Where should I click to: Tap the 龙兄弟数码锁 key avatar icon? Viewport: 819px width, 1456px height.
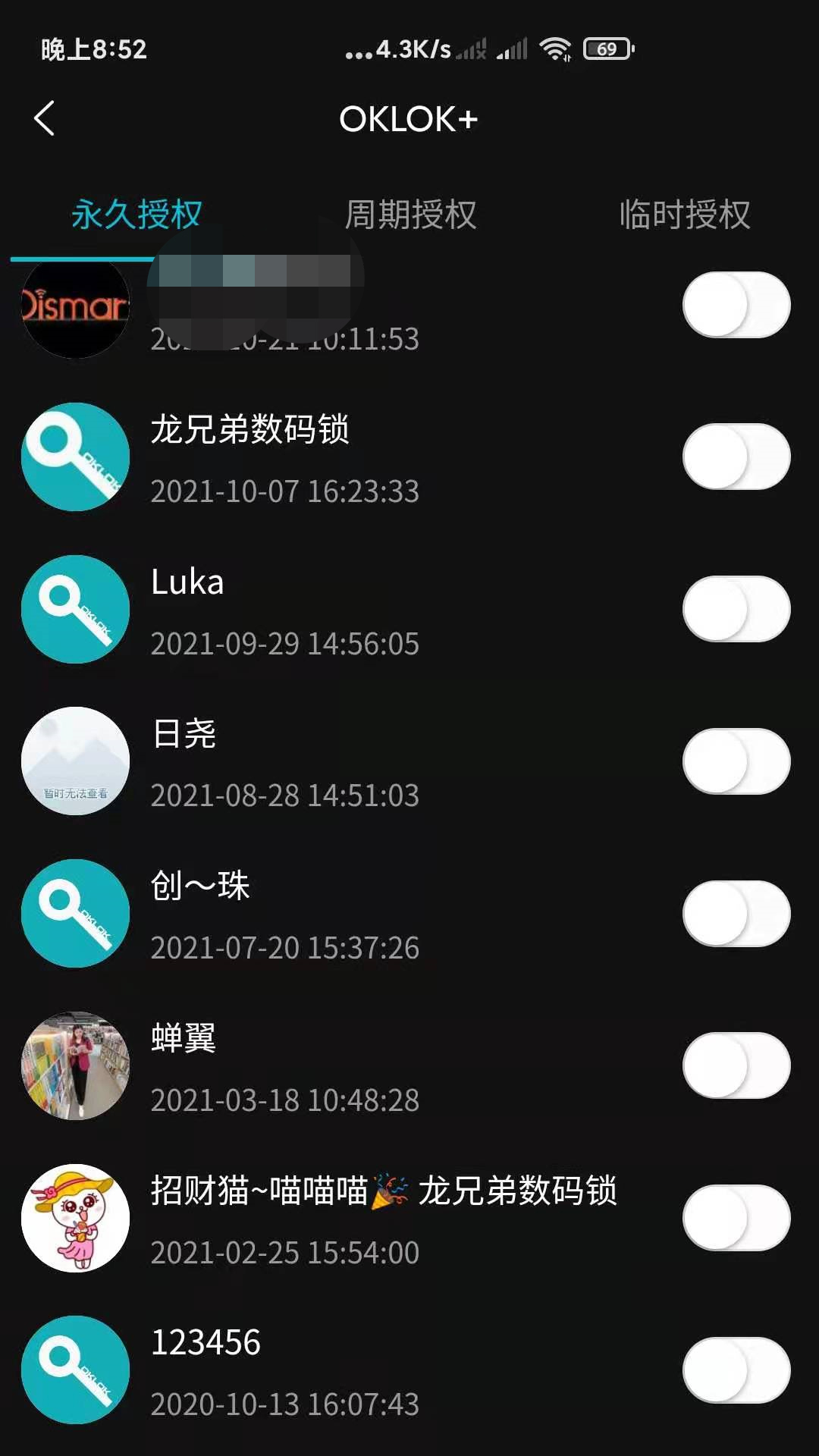(x=74, y=457)
